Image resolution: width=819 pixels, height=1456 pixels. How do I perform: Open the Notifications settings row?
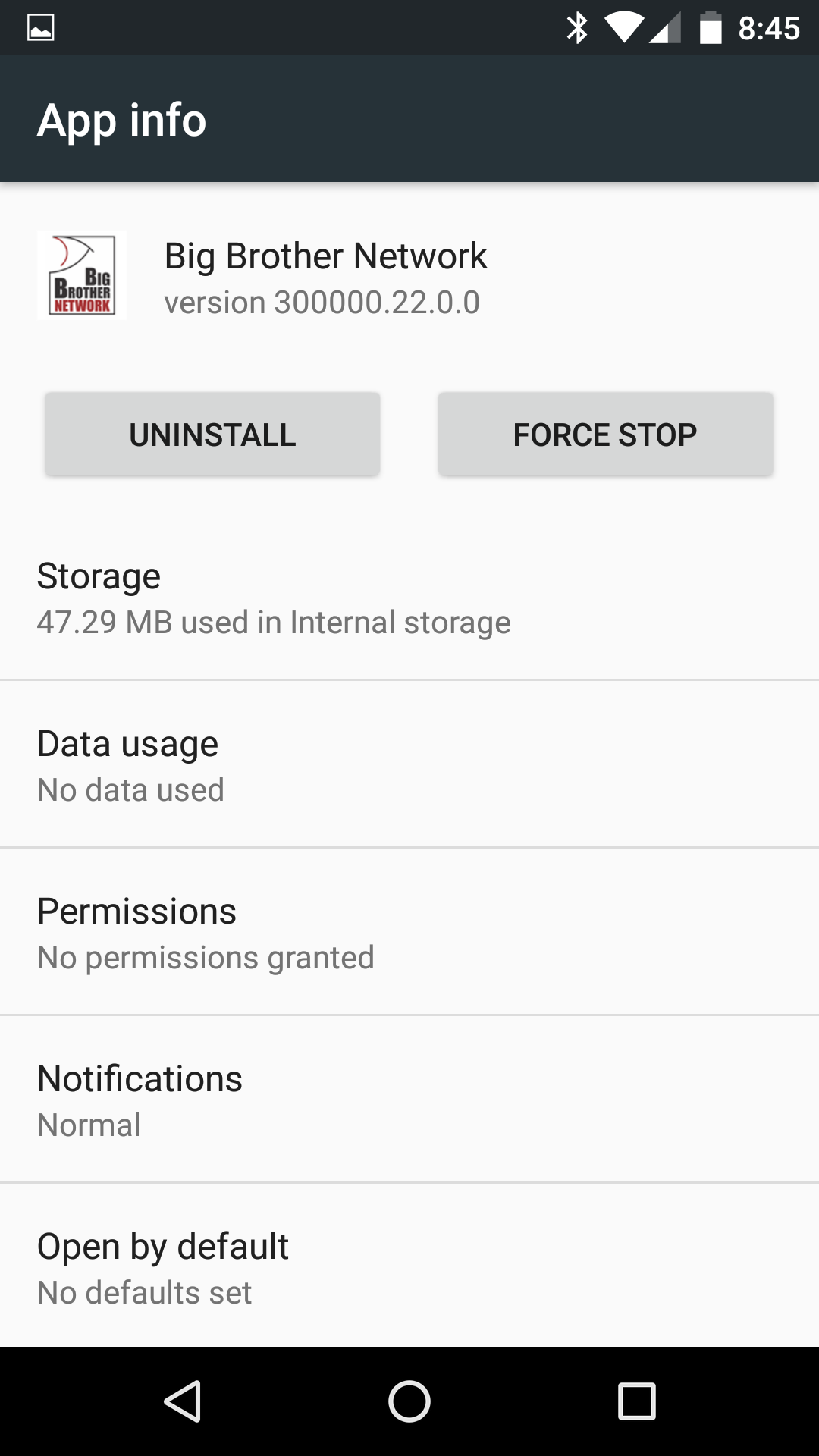(x=409, y=1100)
